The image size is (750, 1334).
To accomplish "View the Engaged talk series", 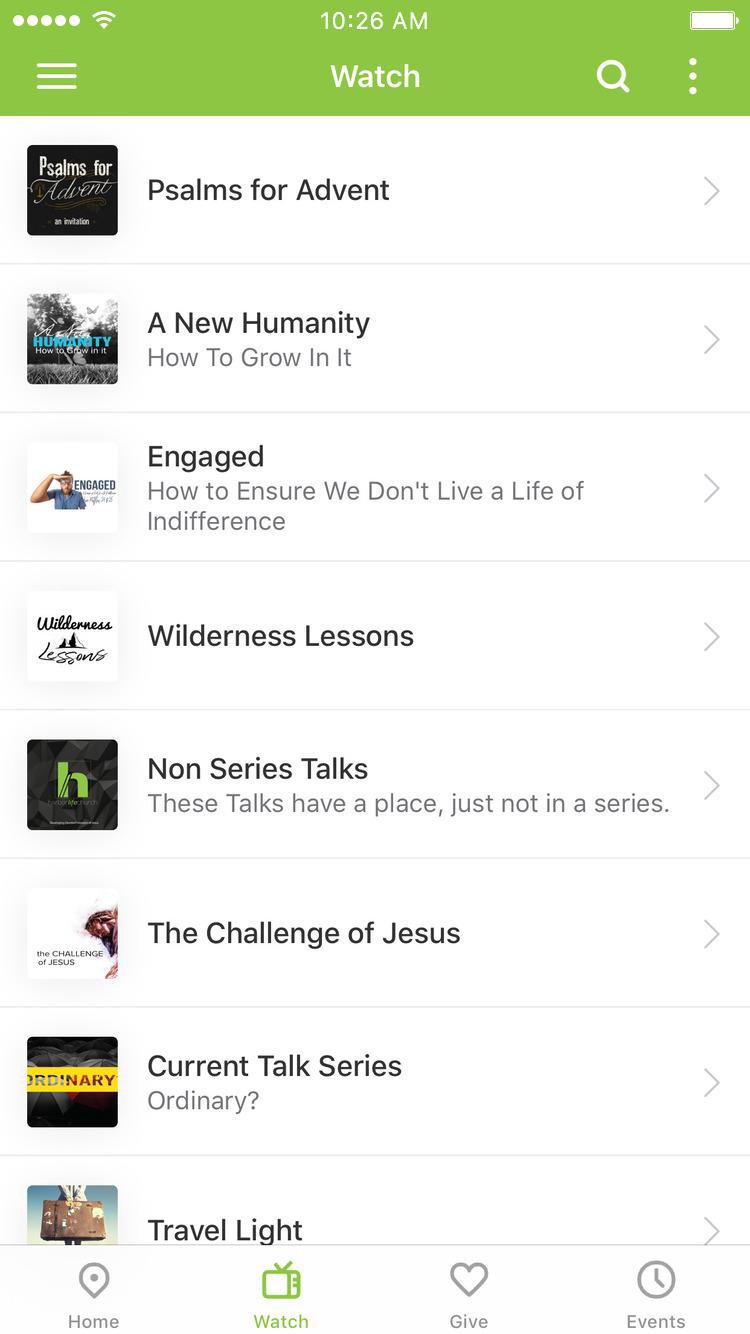I will point(375,487).
